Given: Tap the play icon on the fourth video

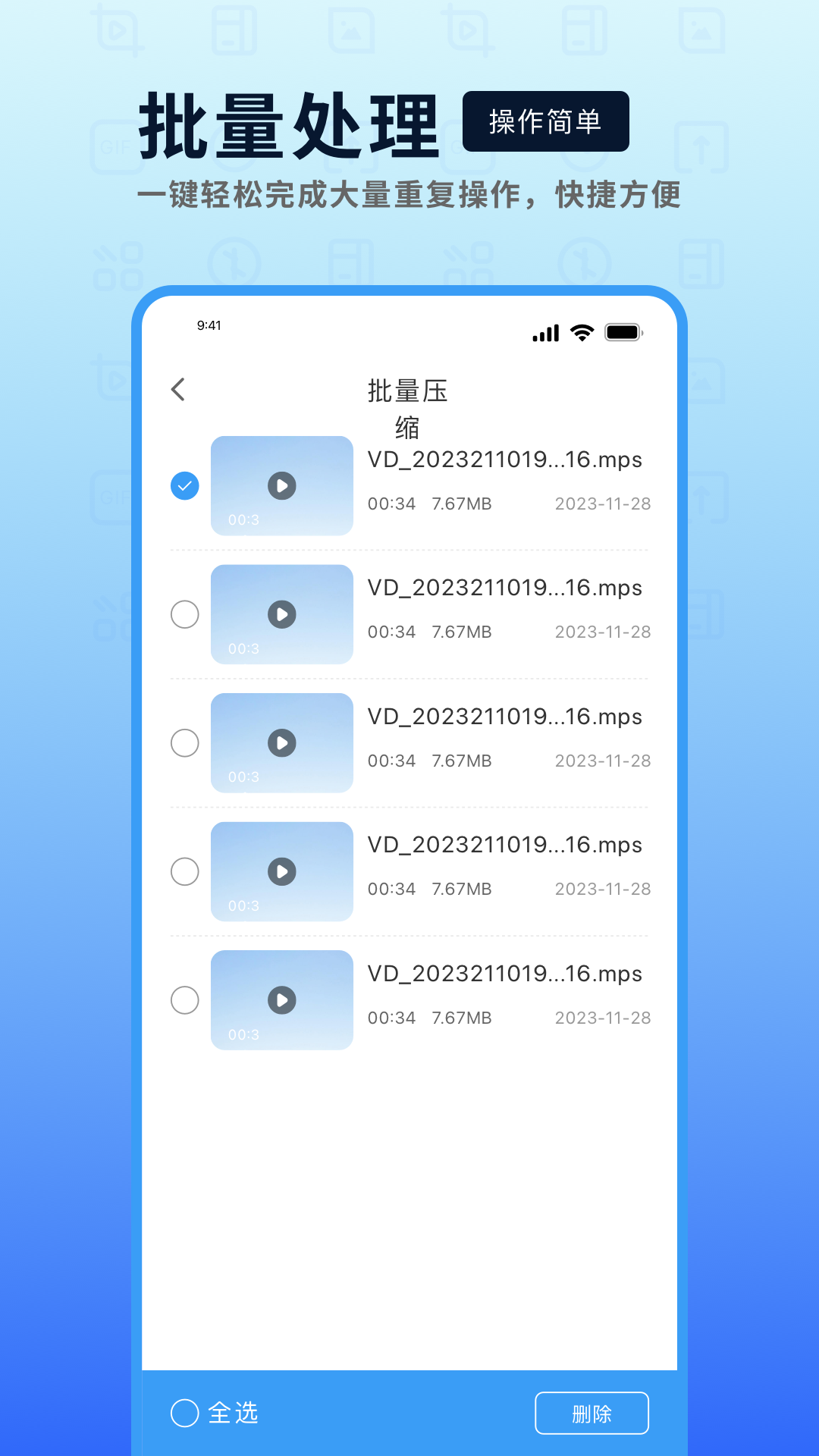Looking at the screenshot, I should [x=281, y=872].
